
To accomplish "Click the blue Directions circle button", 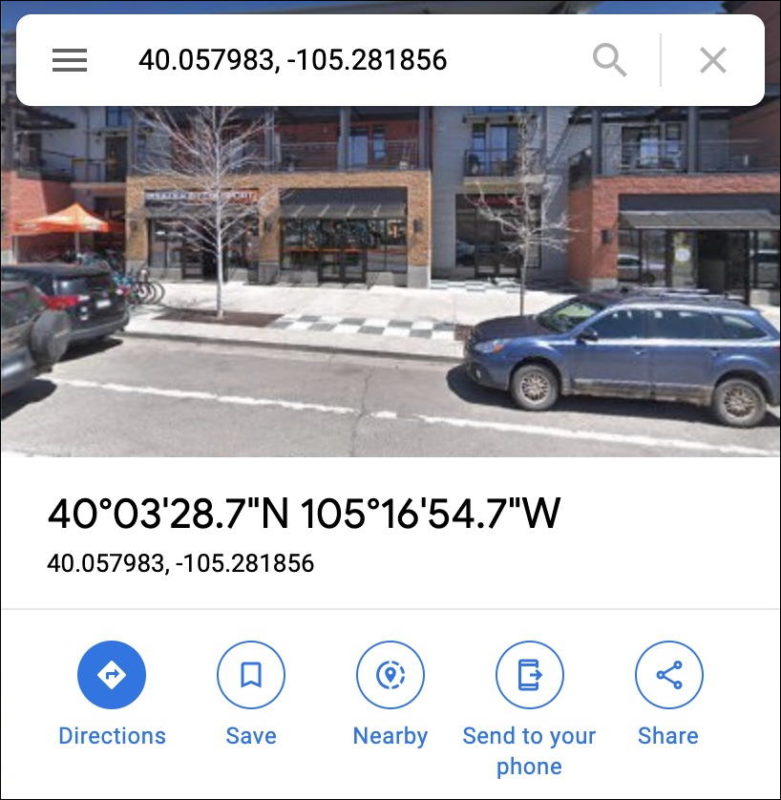I will (x=111, y=675).
